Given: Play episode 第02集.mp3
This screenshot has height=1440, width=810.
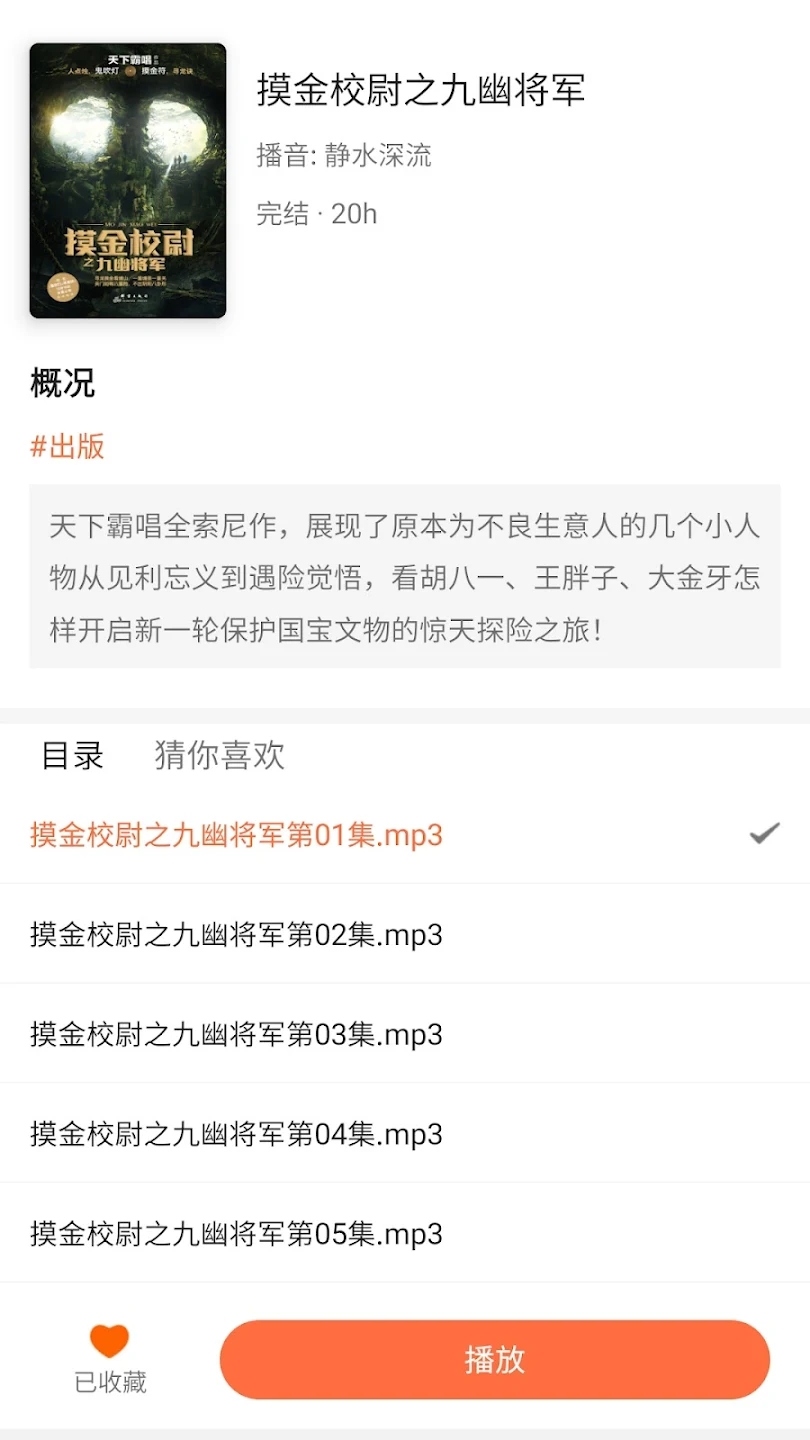Looking at the screenshot, I should click(x=236, y=935).
